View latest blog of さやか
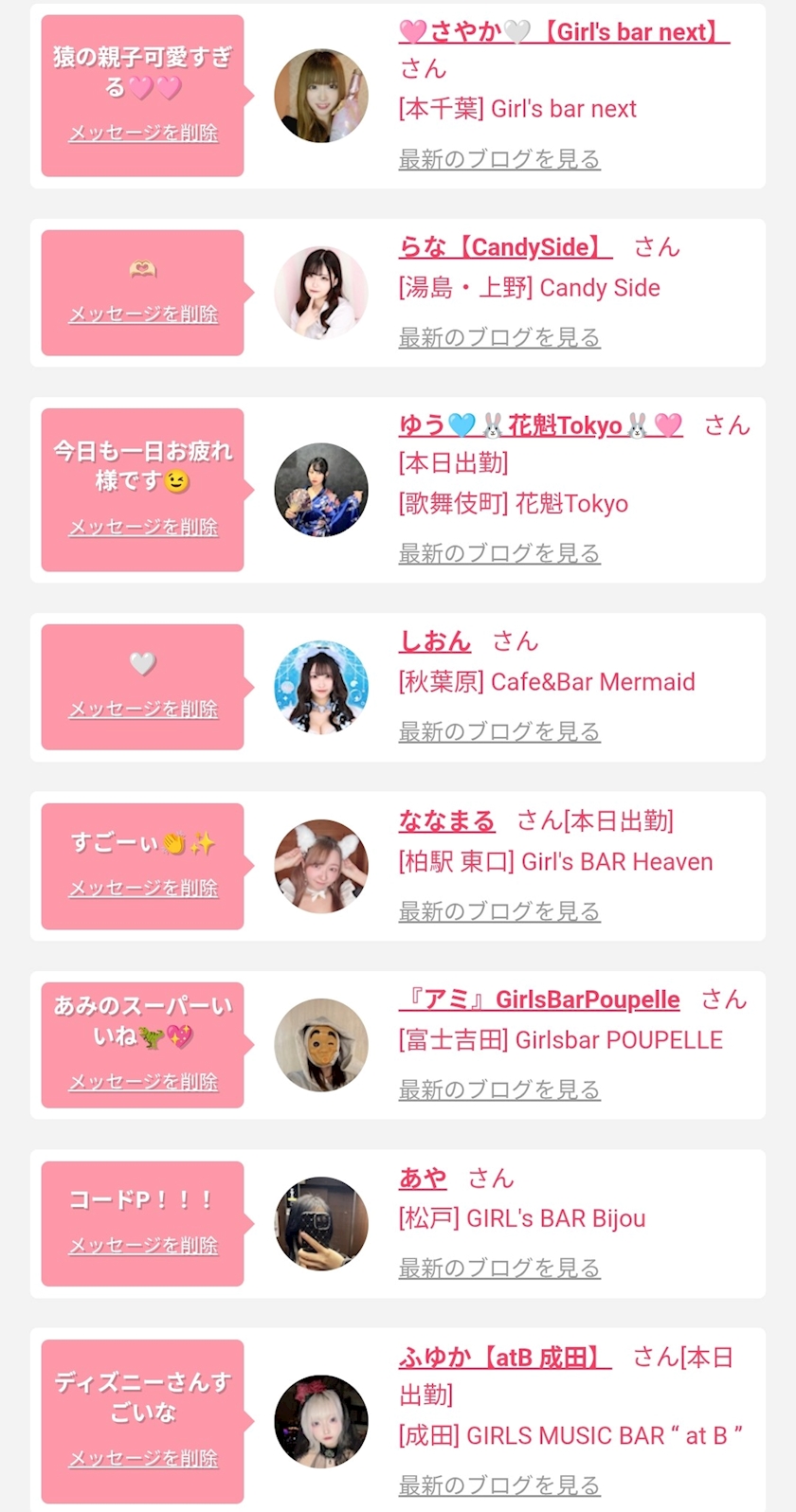 click(x=499, y=159)
